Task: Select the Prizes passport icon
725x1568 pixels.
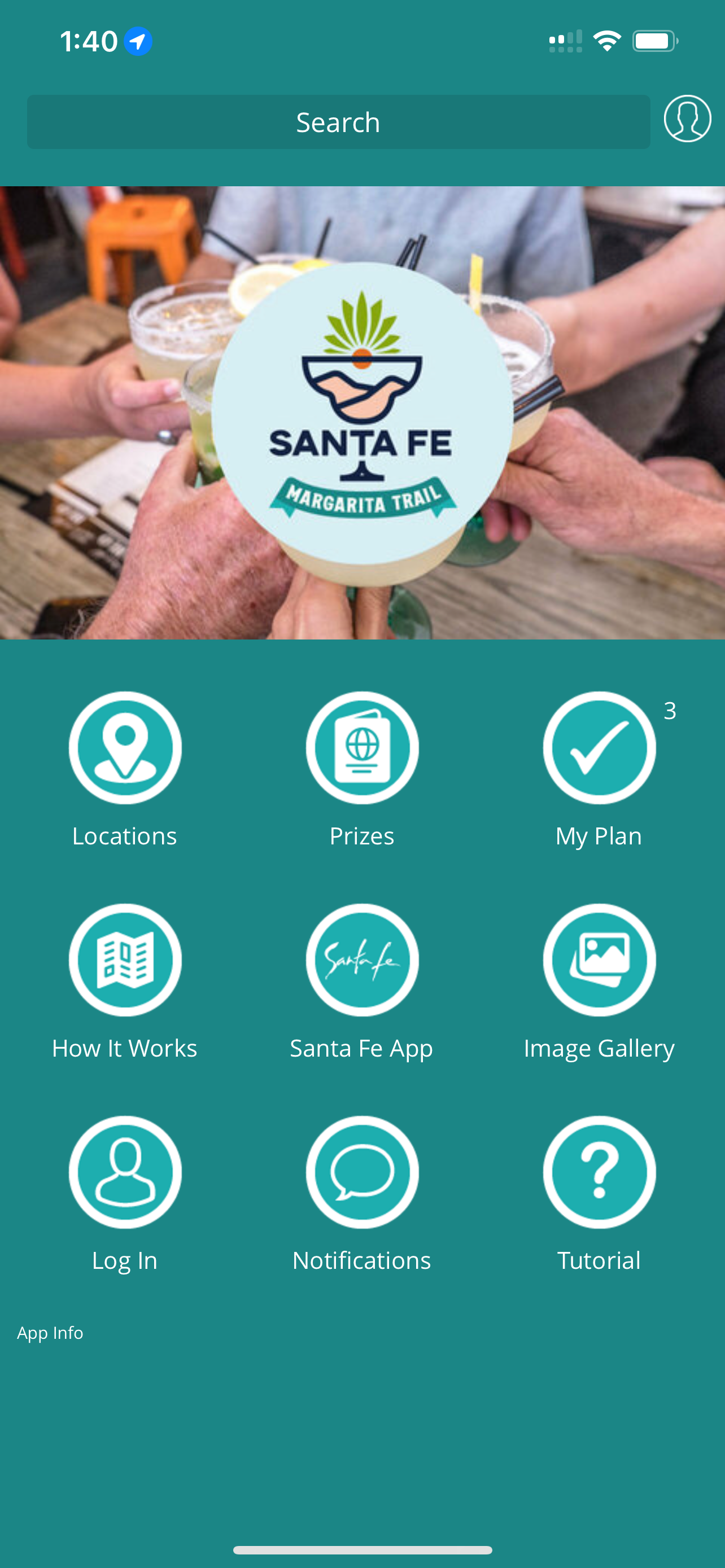Action: pos(361,747)
